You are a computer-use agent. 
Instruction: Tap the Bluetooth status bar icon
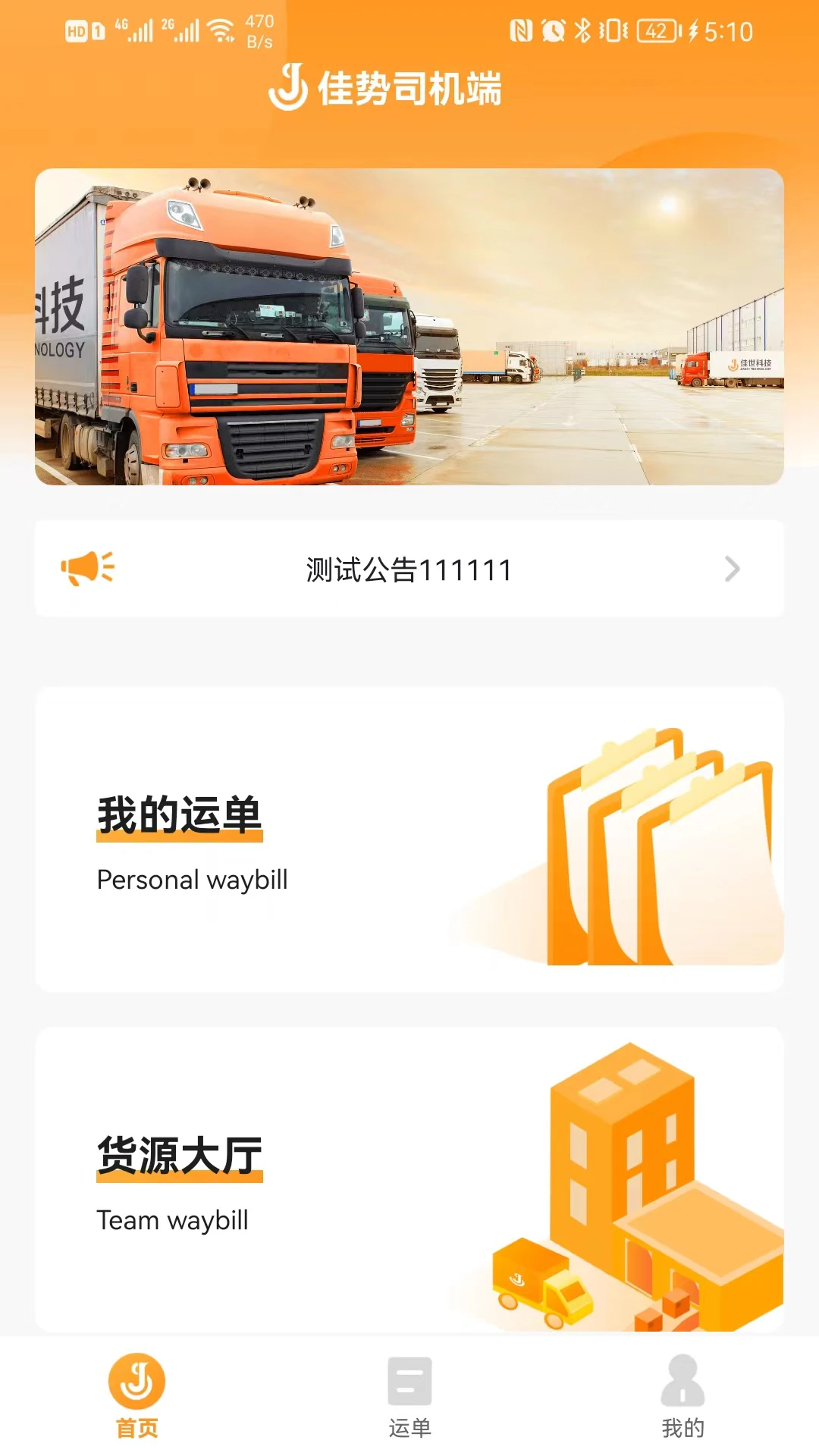[583, 29]
